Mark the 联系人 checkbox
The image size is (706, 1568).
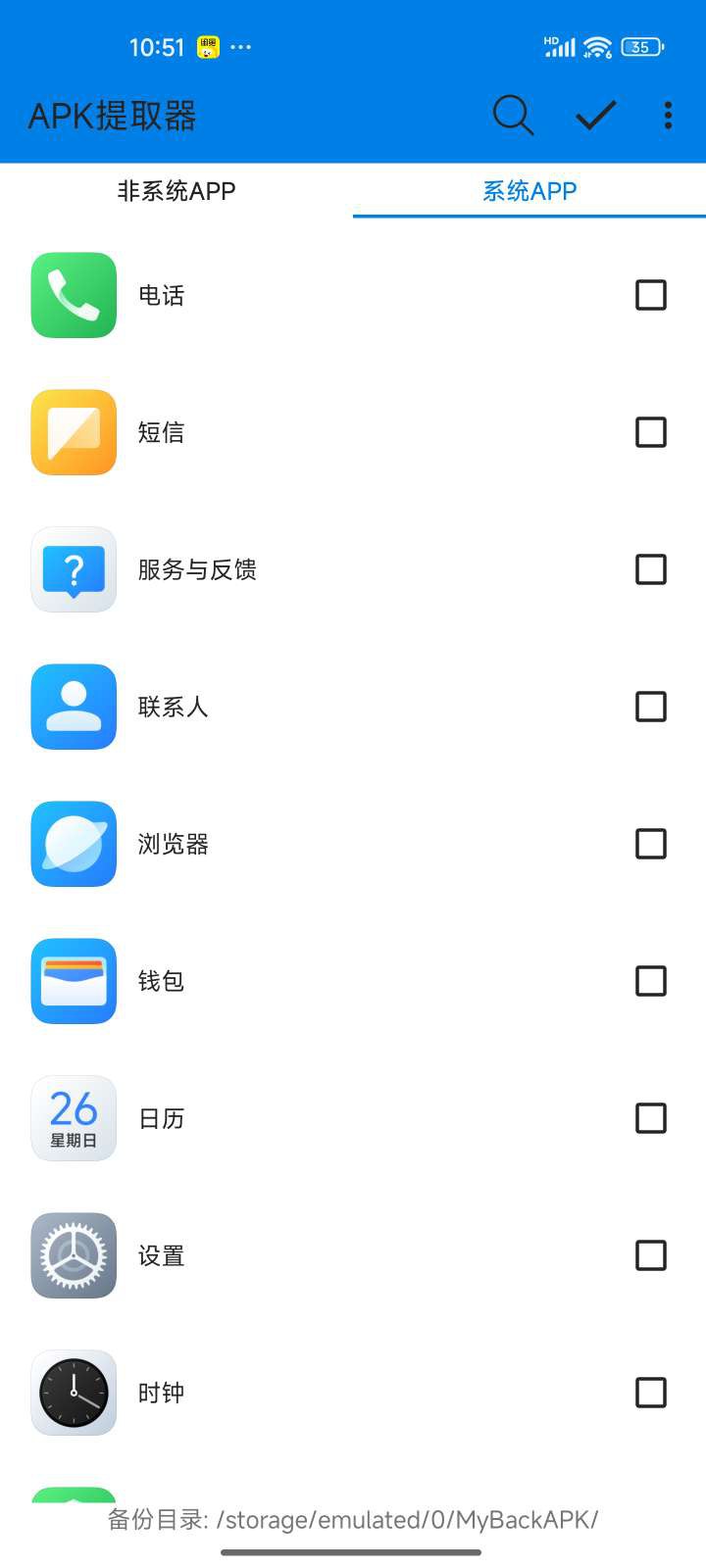[x=651, y=707]
